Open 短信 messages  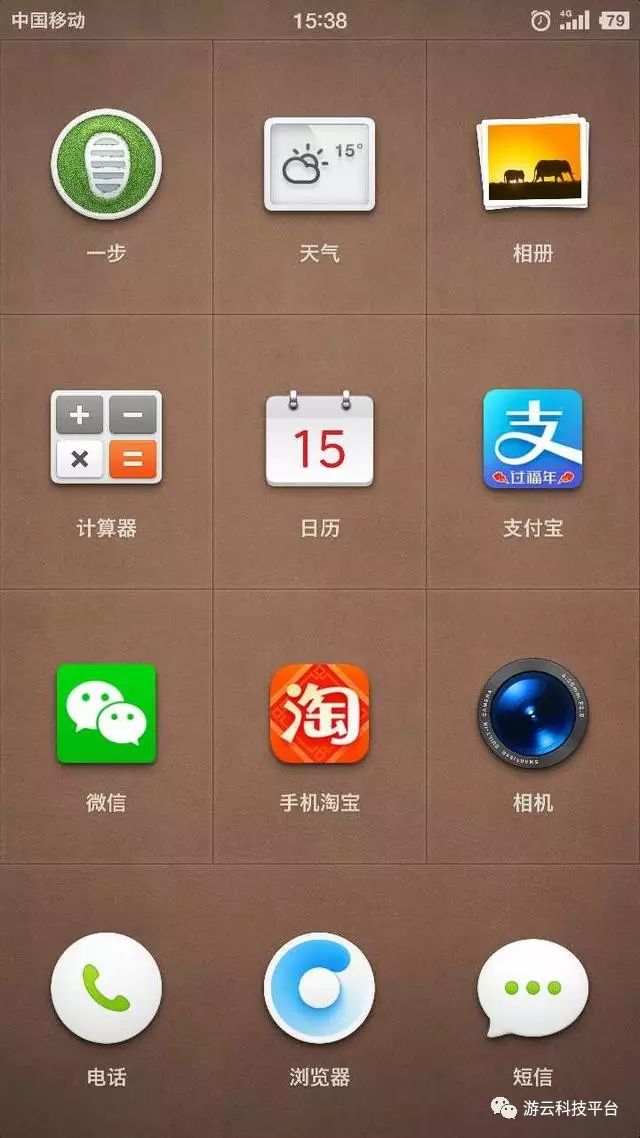pyautogui.click(x=532, y=988)
